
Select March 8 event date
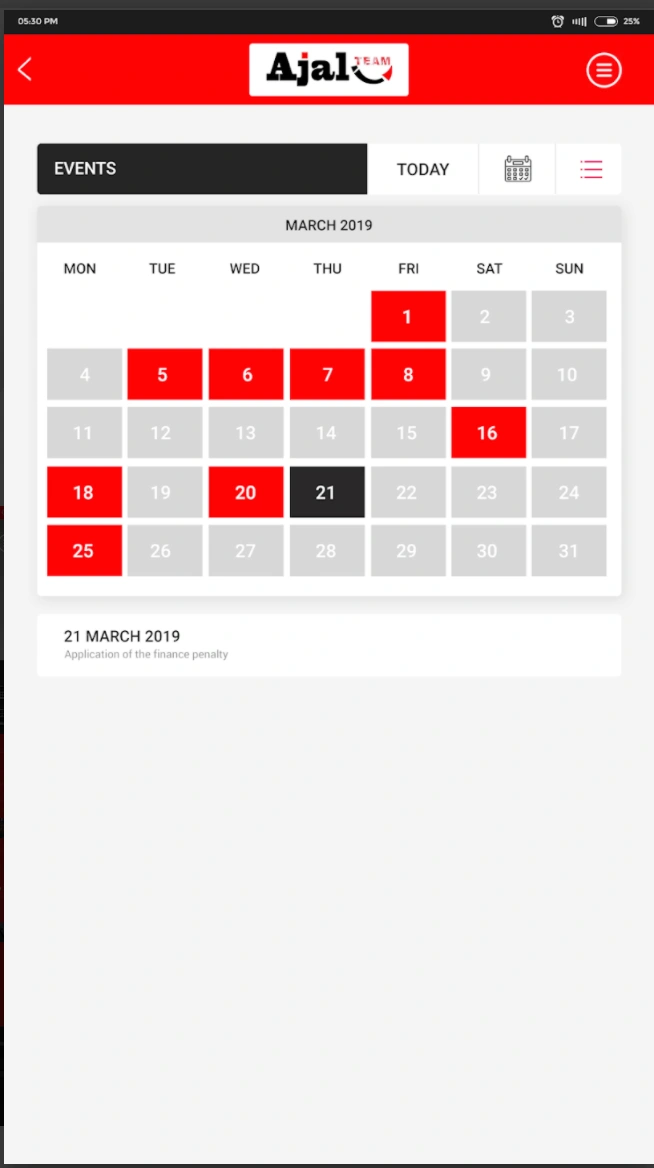[408, 375]
